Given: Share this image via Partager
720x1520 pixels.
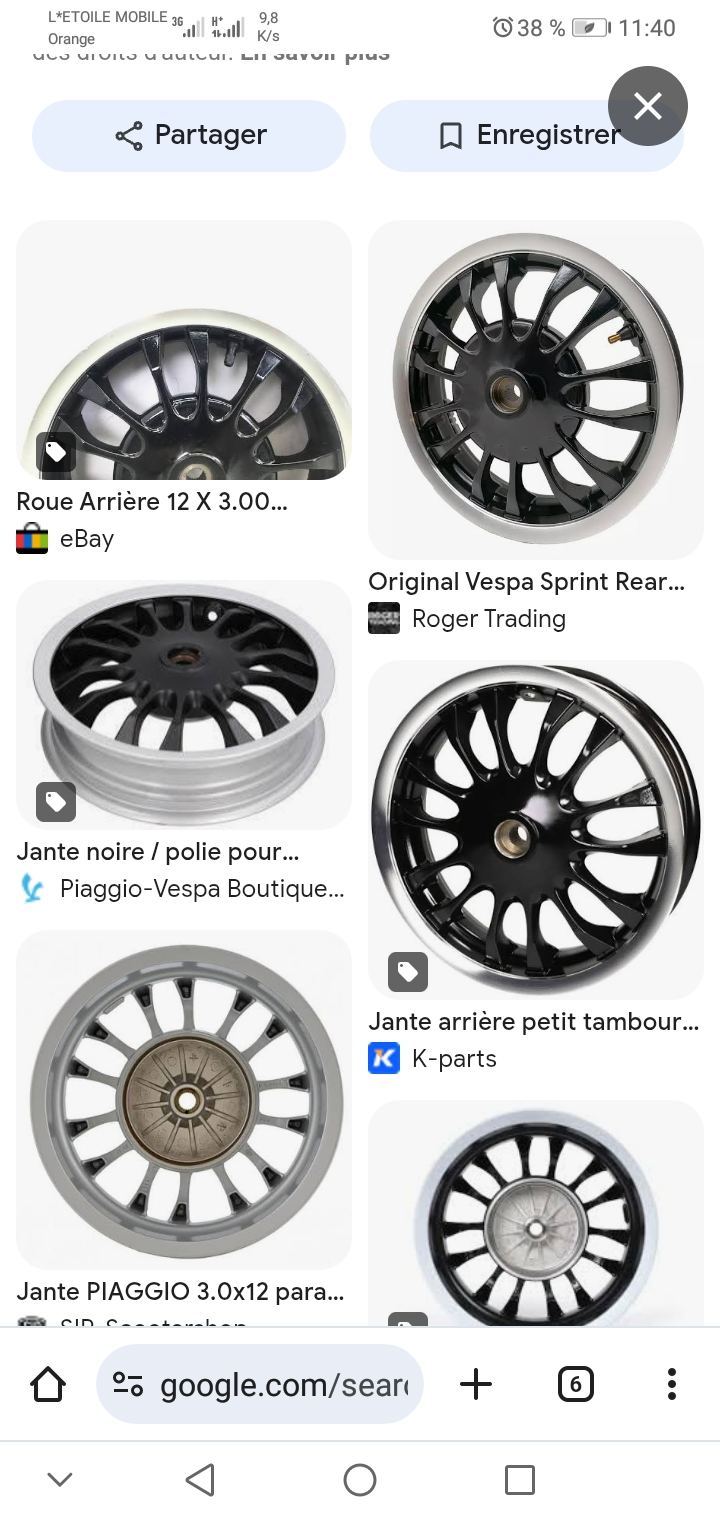Looking at the screenshot, I should pyautogui.click(x=189, y=135).
